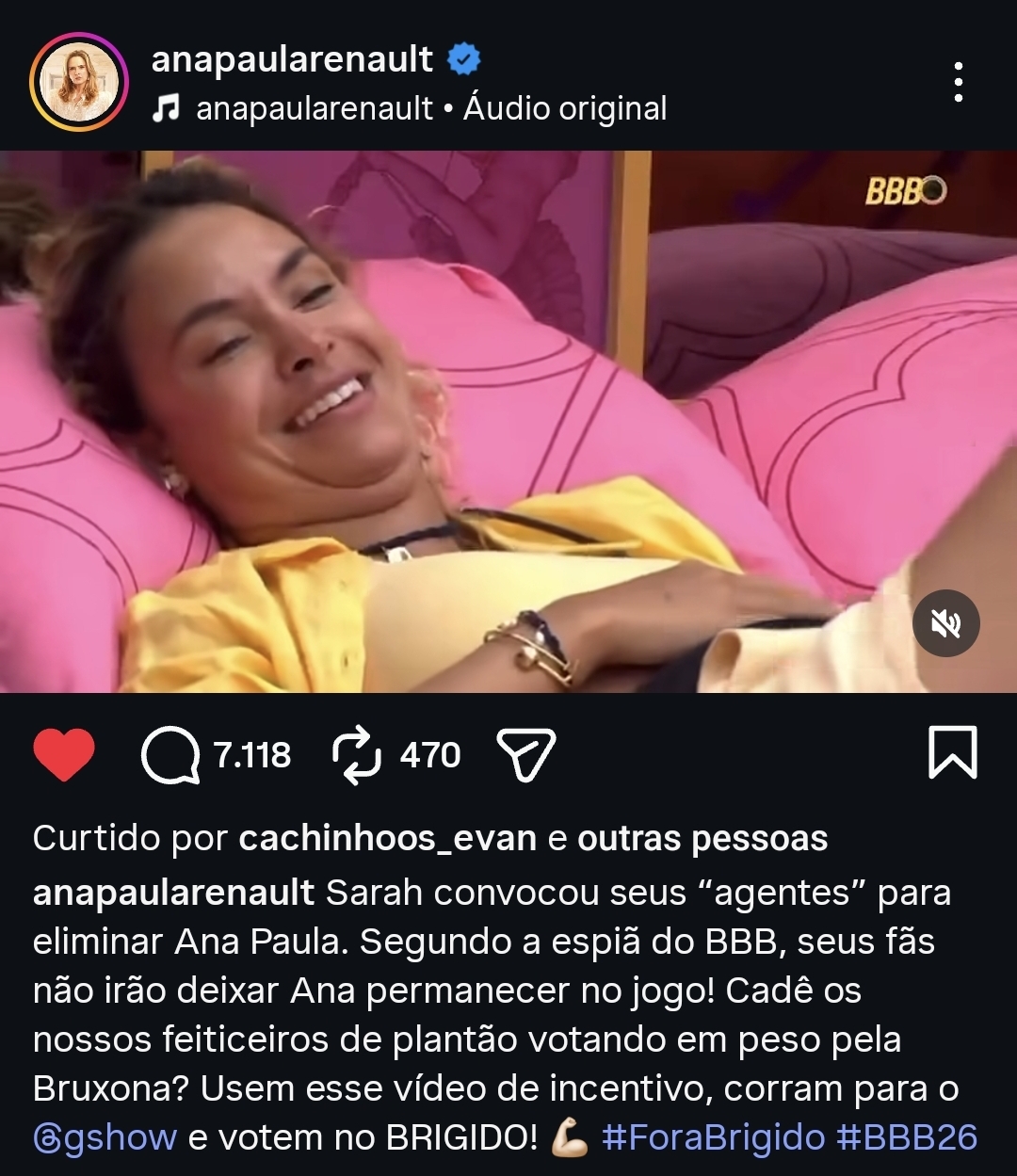Repost this video
The width and height of the screenshot is (1017, 1176).
357,755
